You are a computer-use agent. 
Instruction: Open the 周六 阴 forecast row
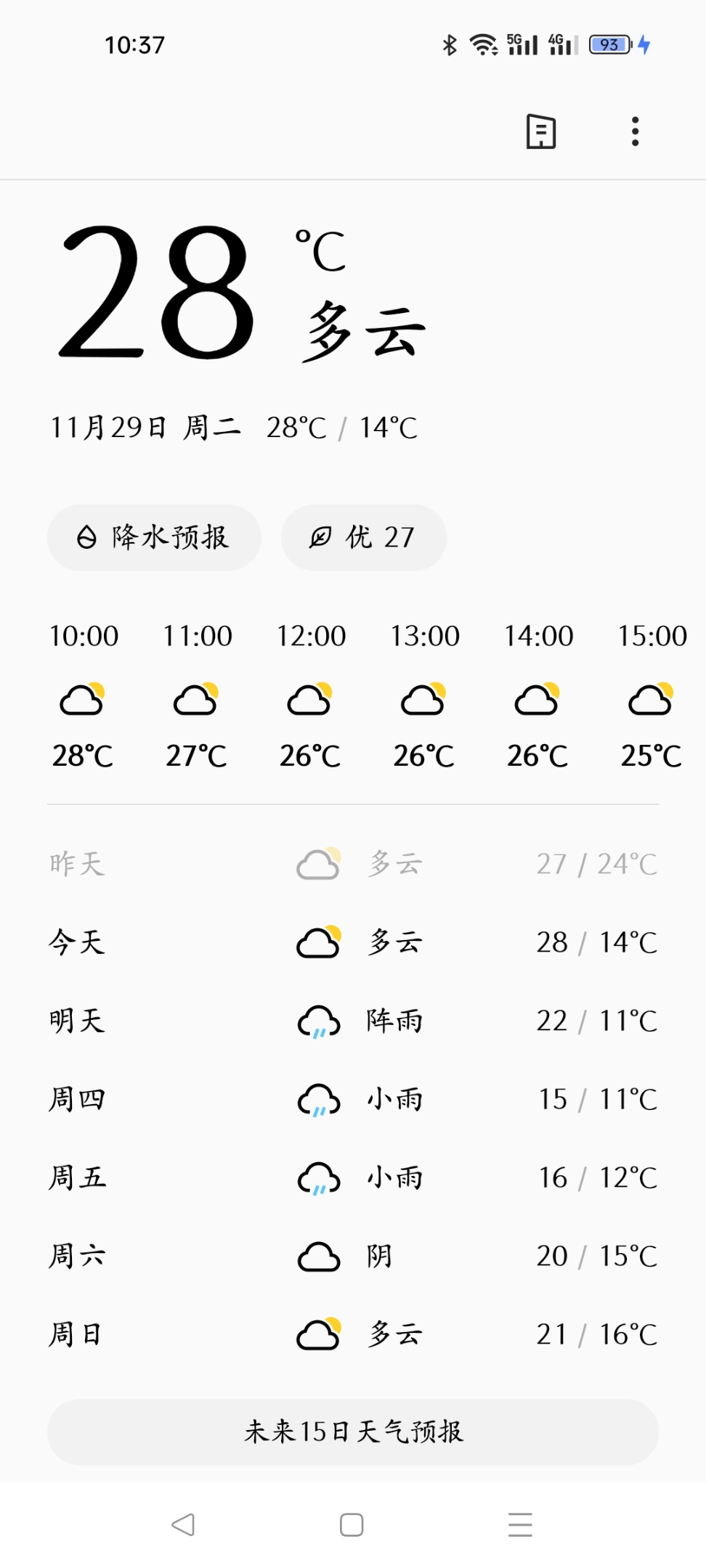click(353, 1256)
